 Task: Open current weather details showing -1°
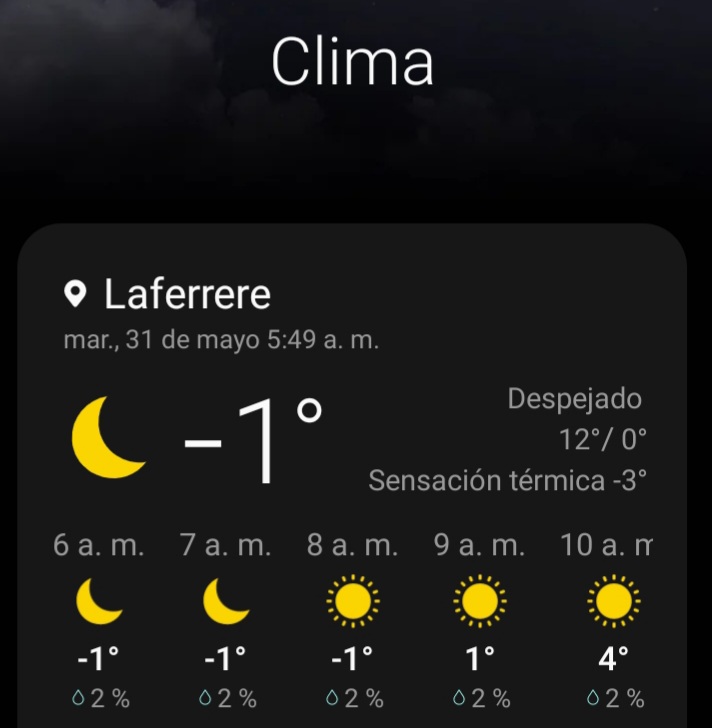[x=253, y=440]
